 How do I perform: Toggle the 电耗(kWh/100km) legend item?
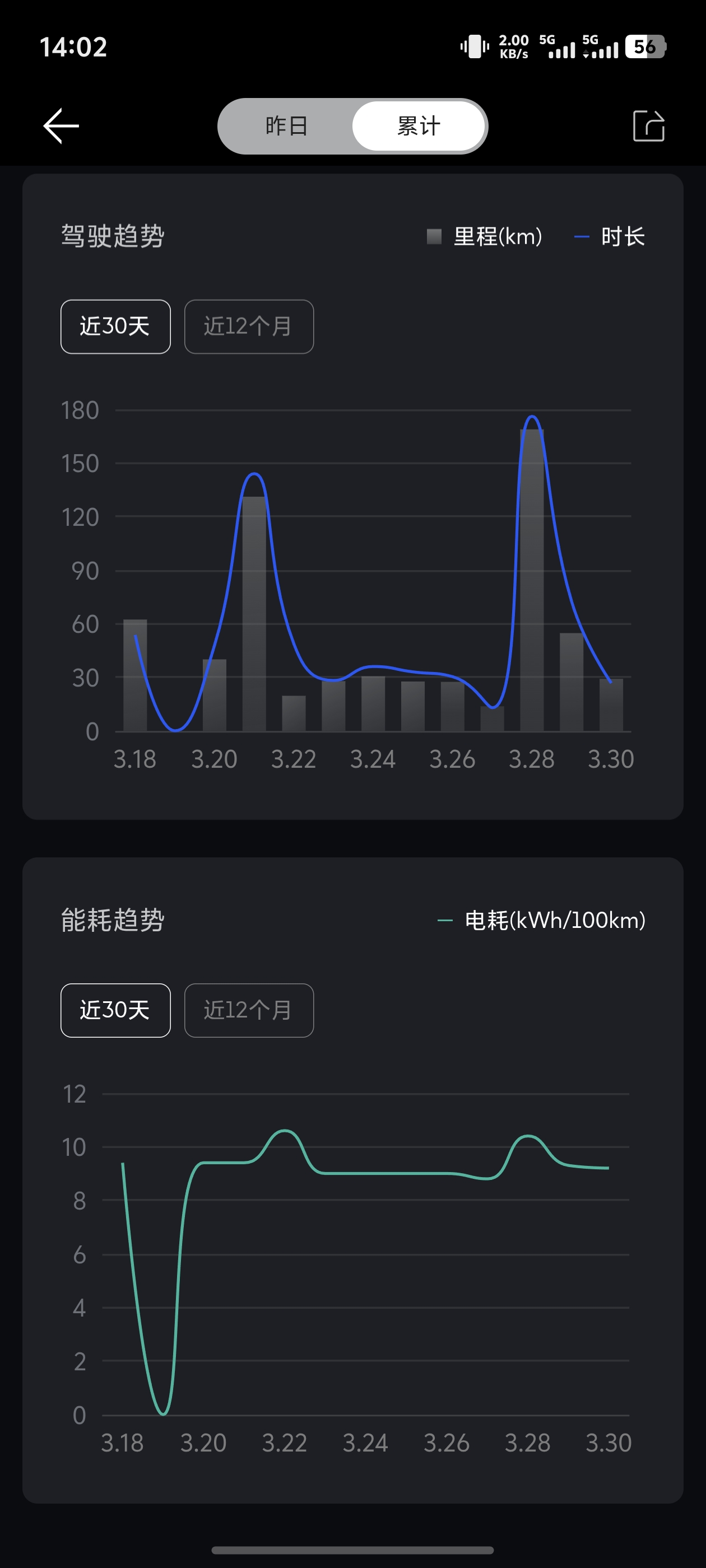(x=541, y=920)
